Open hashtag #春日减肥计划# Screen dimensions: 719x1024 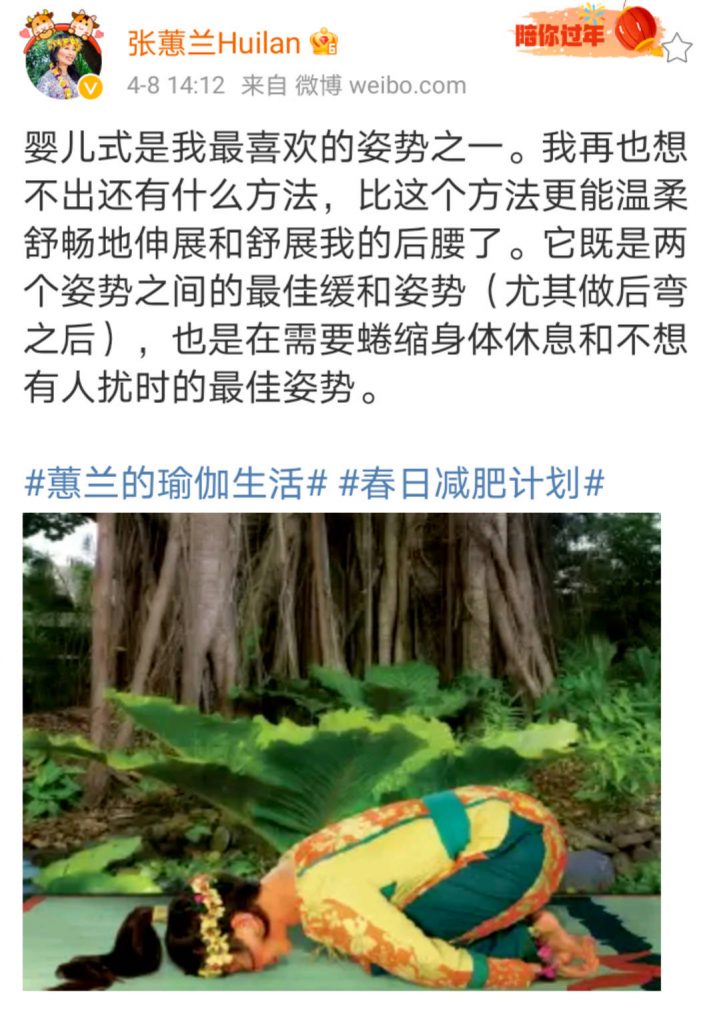click(x=471, y=484)
